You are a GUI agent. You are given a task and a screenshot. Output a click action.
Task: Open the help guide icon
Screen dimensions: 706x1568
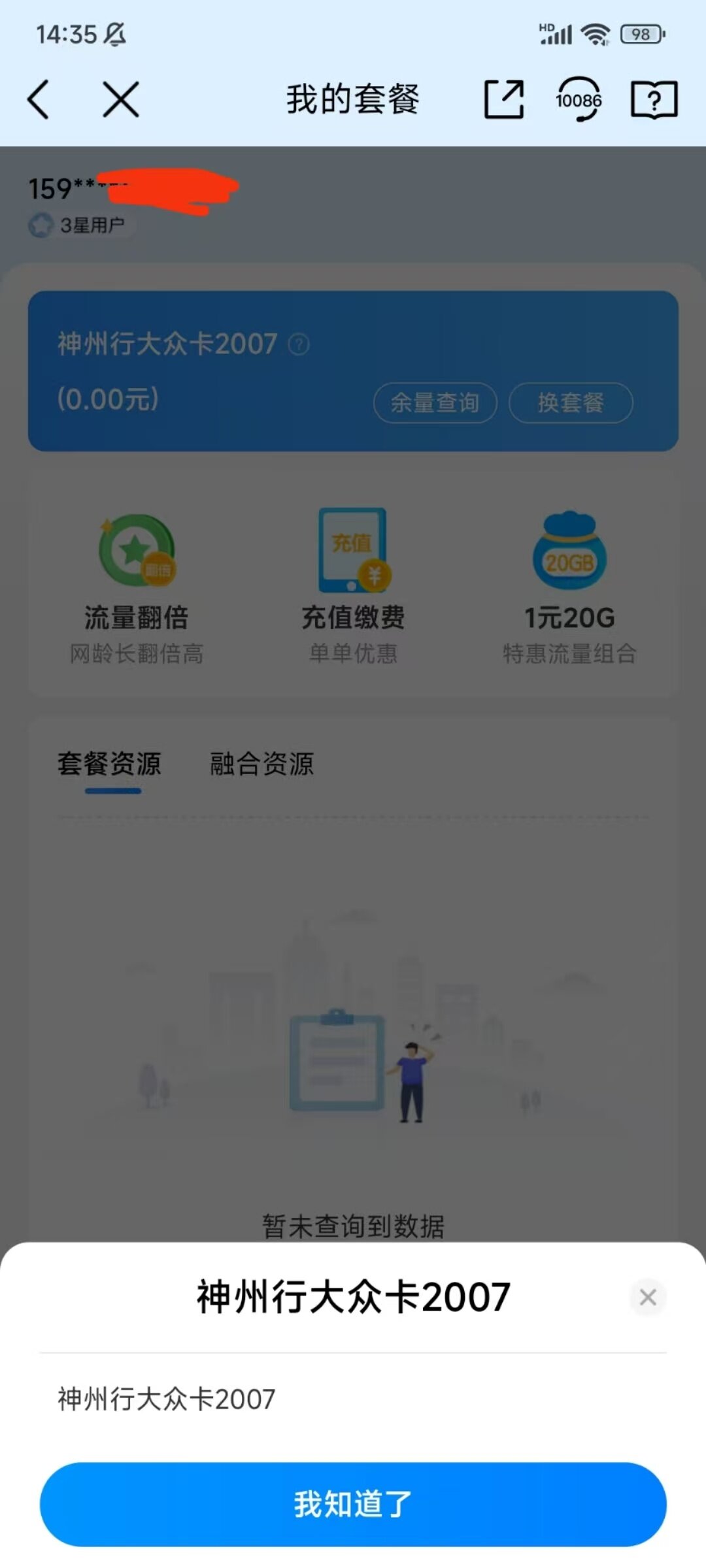click(654, 100)
